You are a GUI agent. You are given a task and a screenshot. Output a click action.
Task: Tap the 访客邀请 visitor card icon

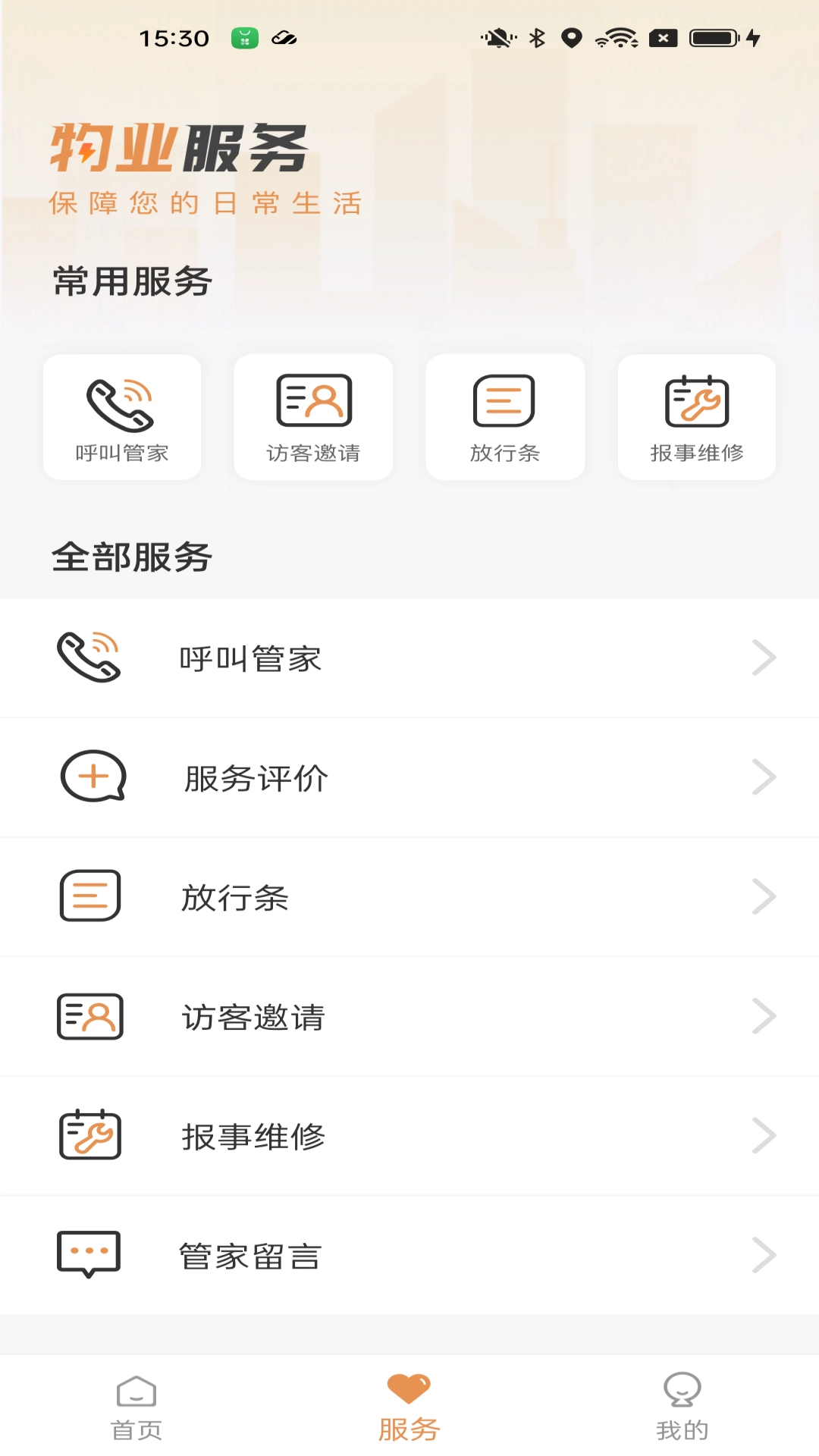click(313, 400)
